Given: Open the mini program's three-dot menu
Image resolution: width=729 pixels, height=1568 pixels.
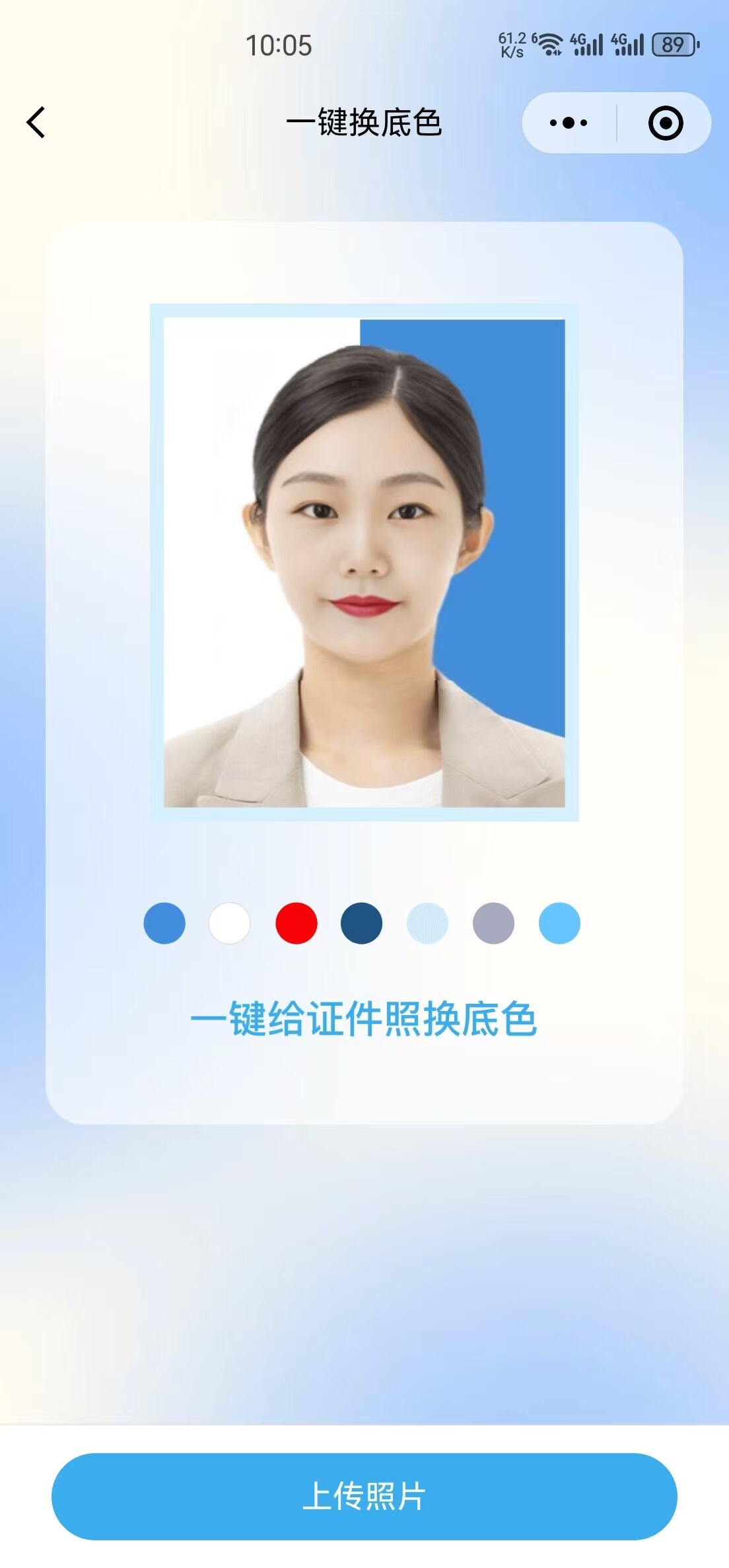Looking at the screenshot, I should click(x=568, y=123).
